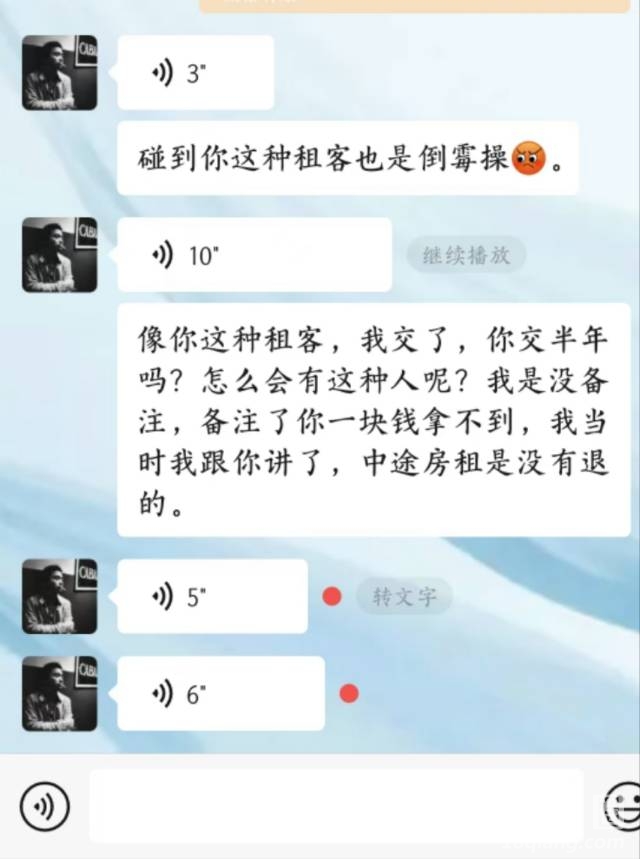Focus the message text field

coord(335,805)
